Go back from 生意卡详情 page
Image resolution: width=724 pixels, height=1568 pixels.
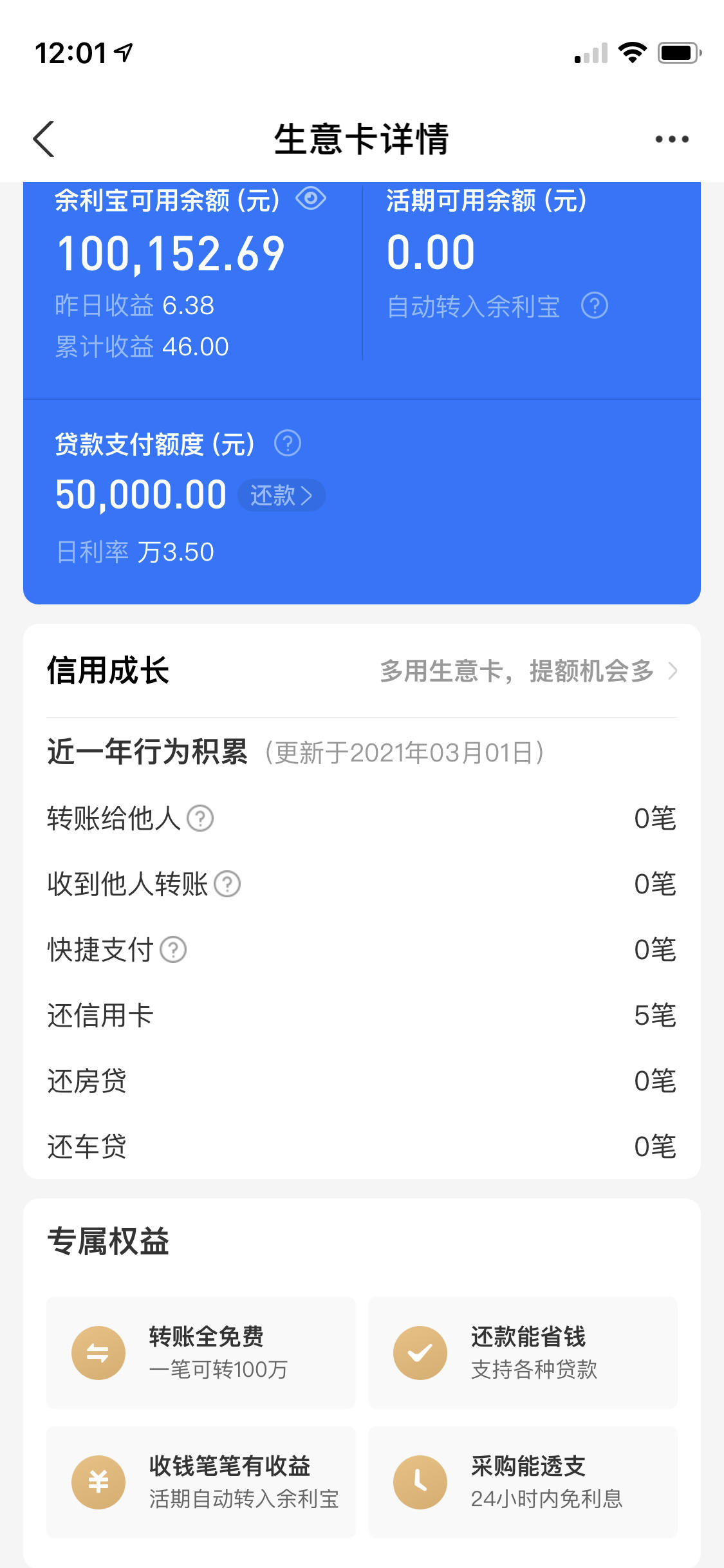[x=44, y=139]
